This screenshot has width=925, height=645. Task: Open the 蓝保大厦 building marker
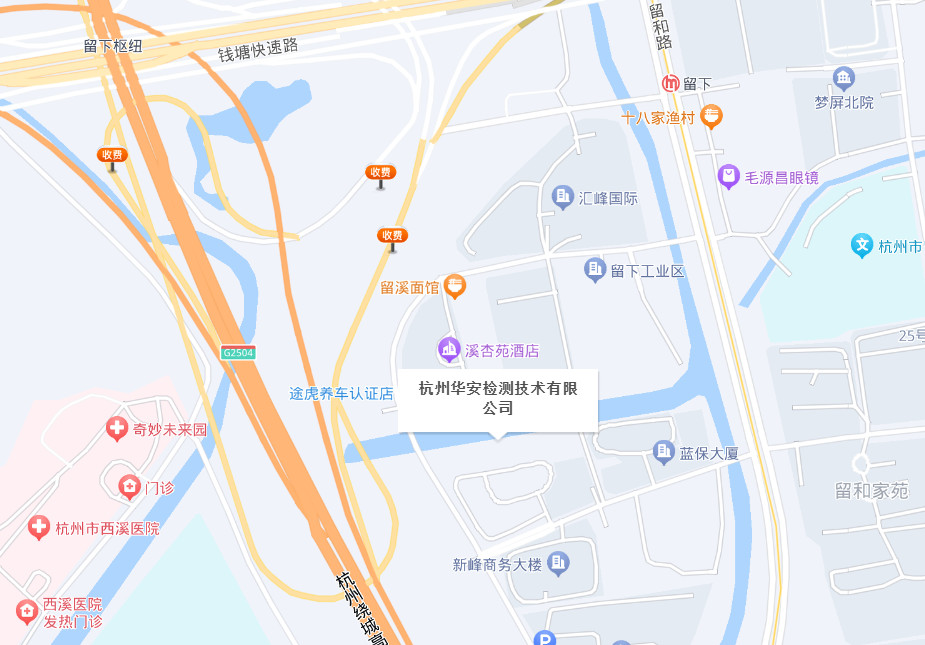664,453
